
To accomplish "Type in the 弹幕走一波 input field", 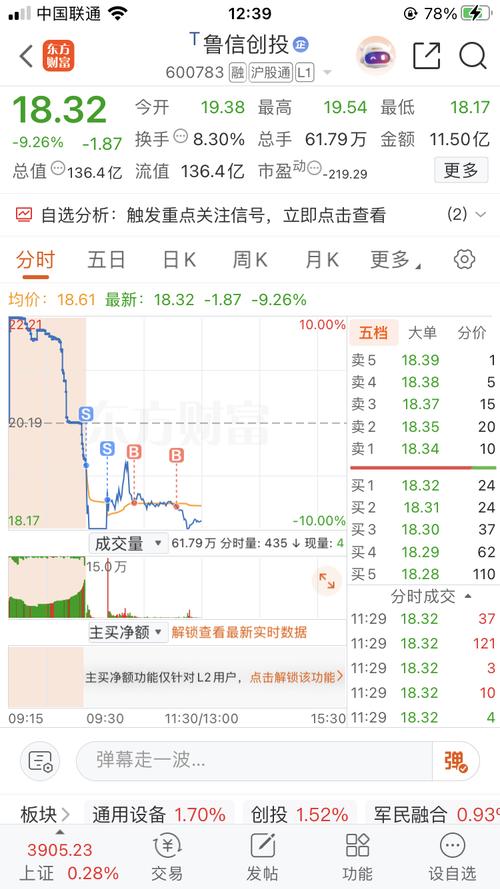I will click(x=254, y=760).
